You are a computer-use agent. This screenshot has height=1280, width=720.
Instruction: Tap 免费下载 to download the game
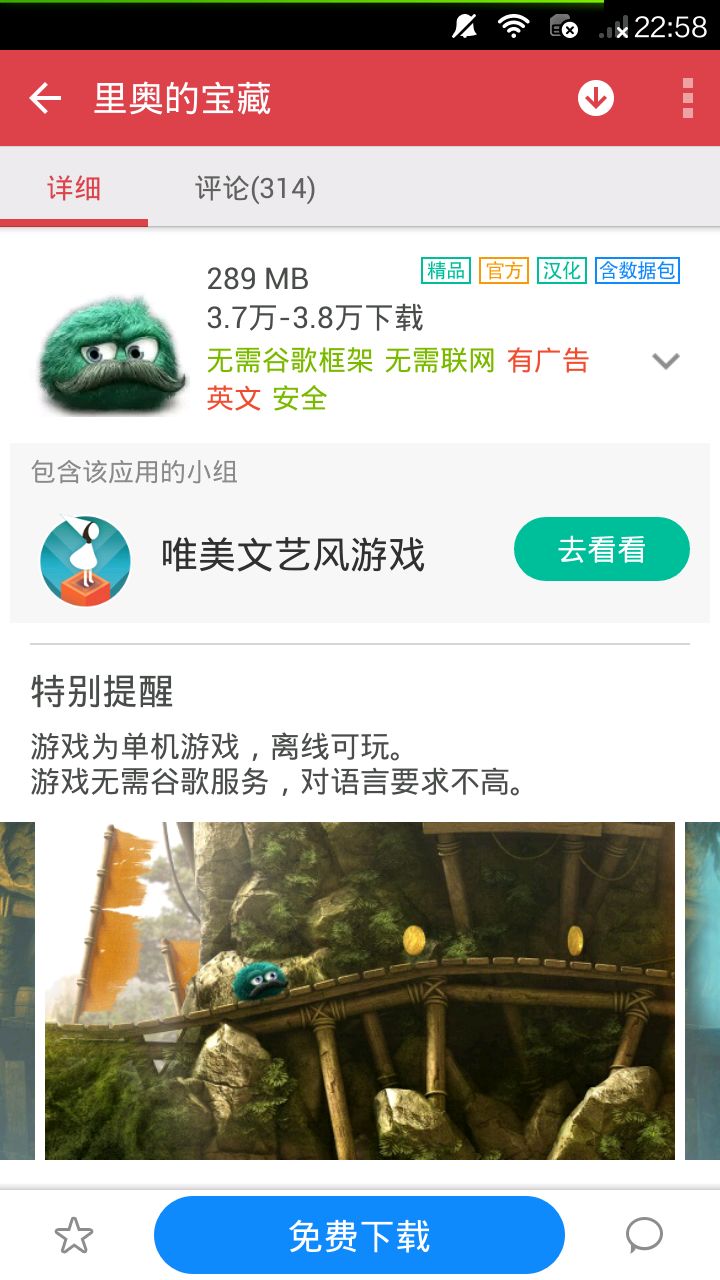pos(359,1236)
